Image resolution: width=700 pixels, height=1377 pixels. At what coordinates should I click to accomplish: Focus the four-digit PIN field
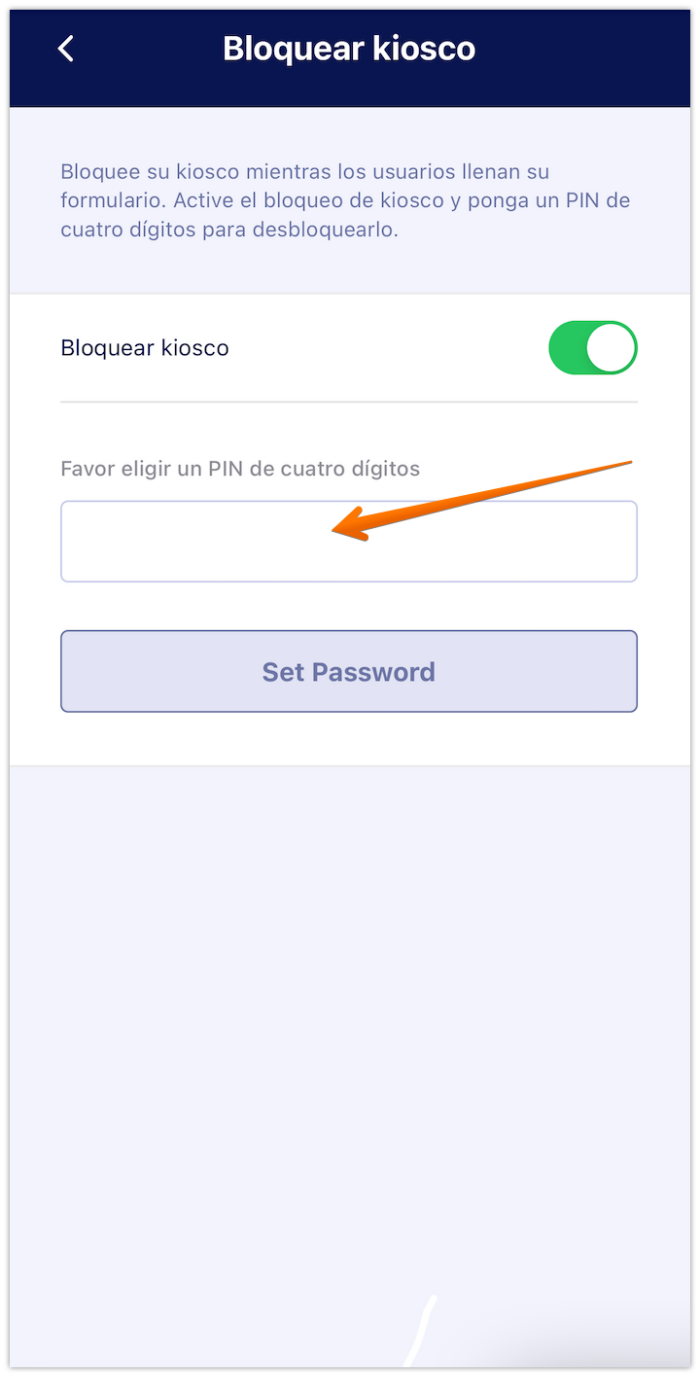coord(348,541)
